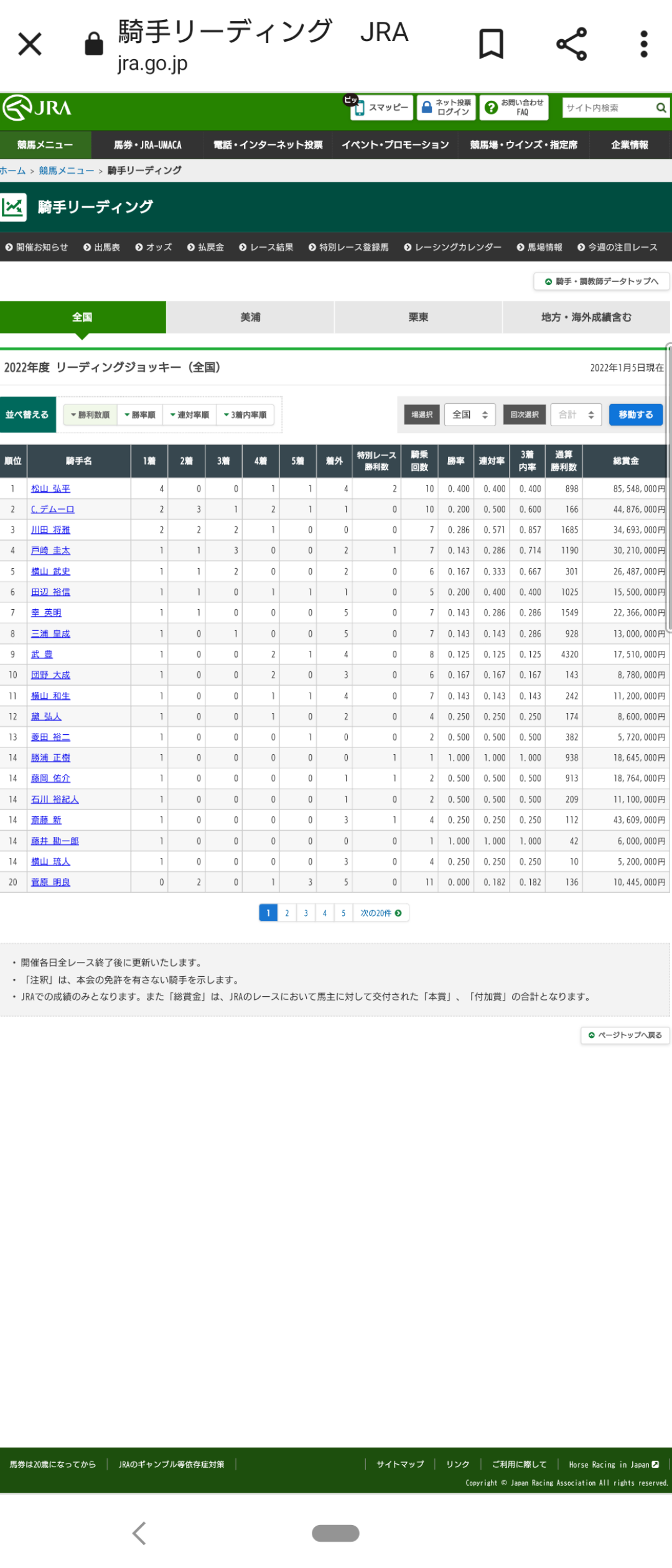The height and width of the screenshot is (1568, 672).
Task: Close the browser tab with X
Action: (x=29, y=44)
